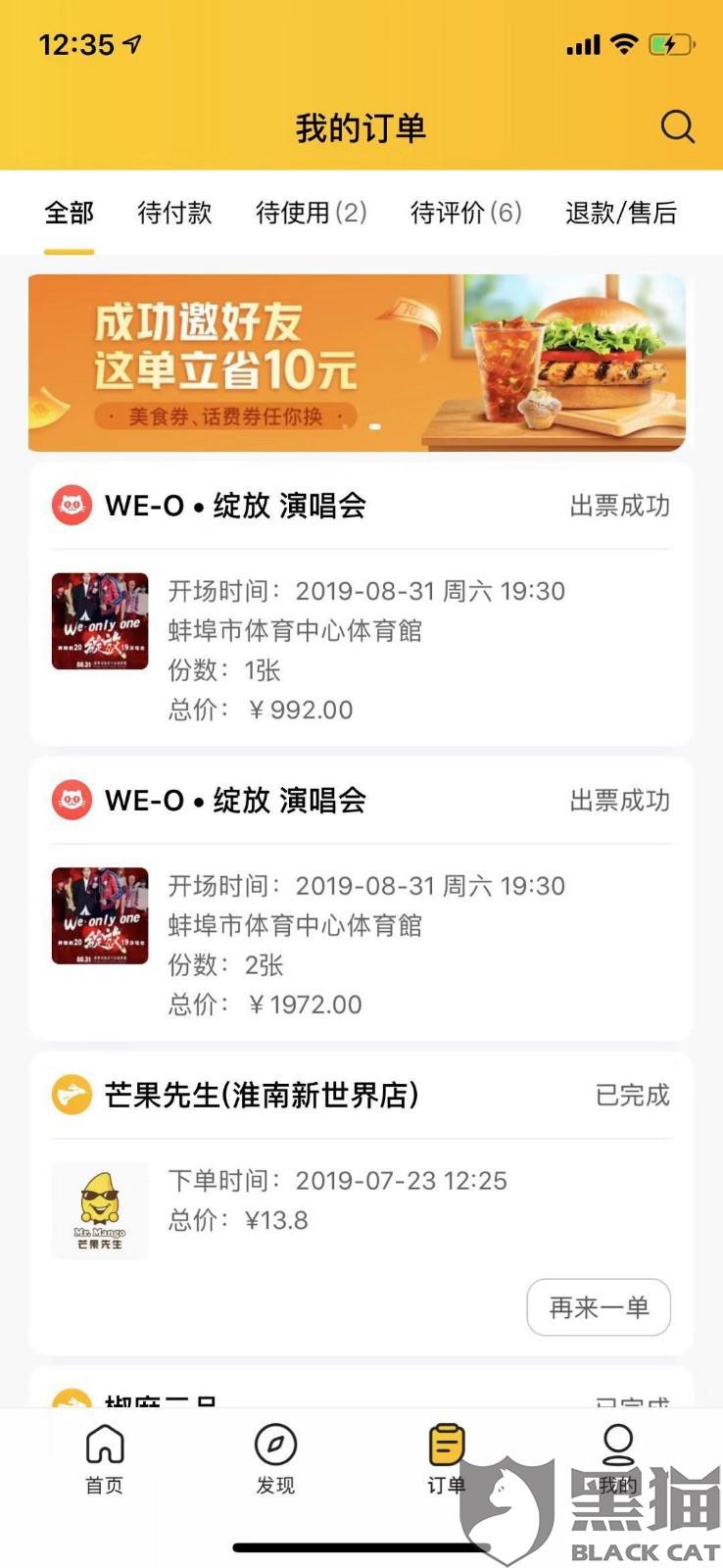This screenshot has width=723, height=1568.
Task: Open the WE-O concert order for ¥992.00
Action: 361,627
